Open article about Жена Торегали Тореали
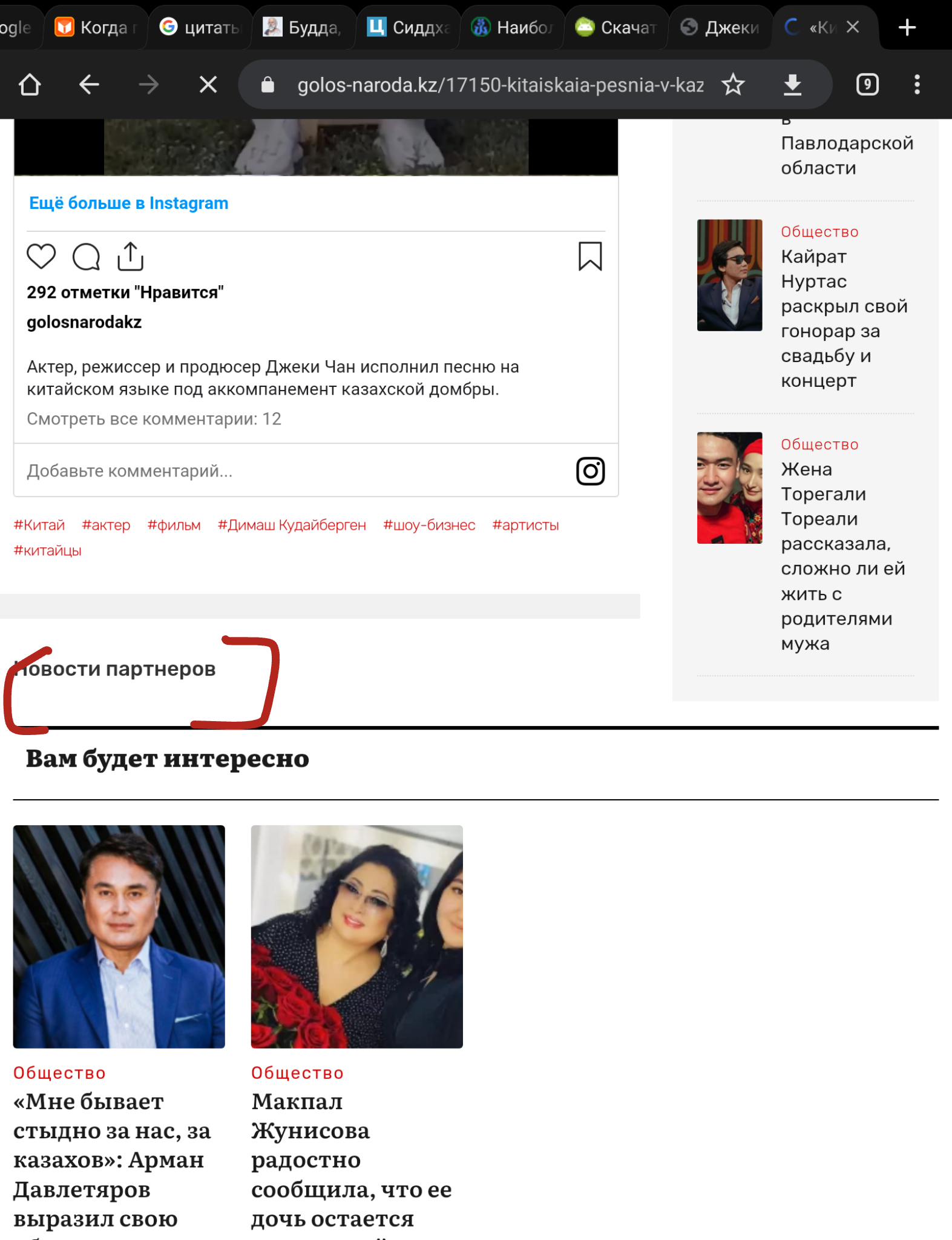The width and height of the screenshot is (952, 1240). 842,556
